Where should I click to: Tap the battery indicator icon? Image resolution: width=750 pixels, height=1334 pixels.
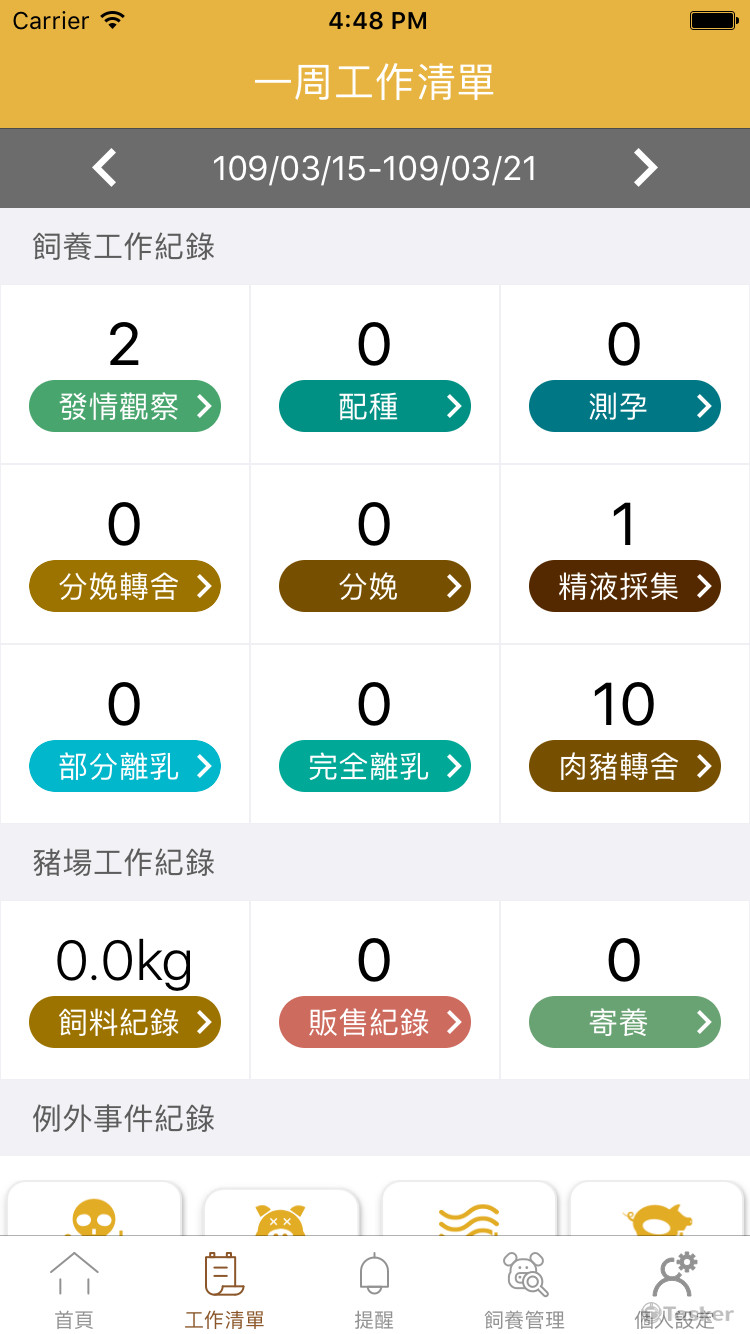point(712,19)
